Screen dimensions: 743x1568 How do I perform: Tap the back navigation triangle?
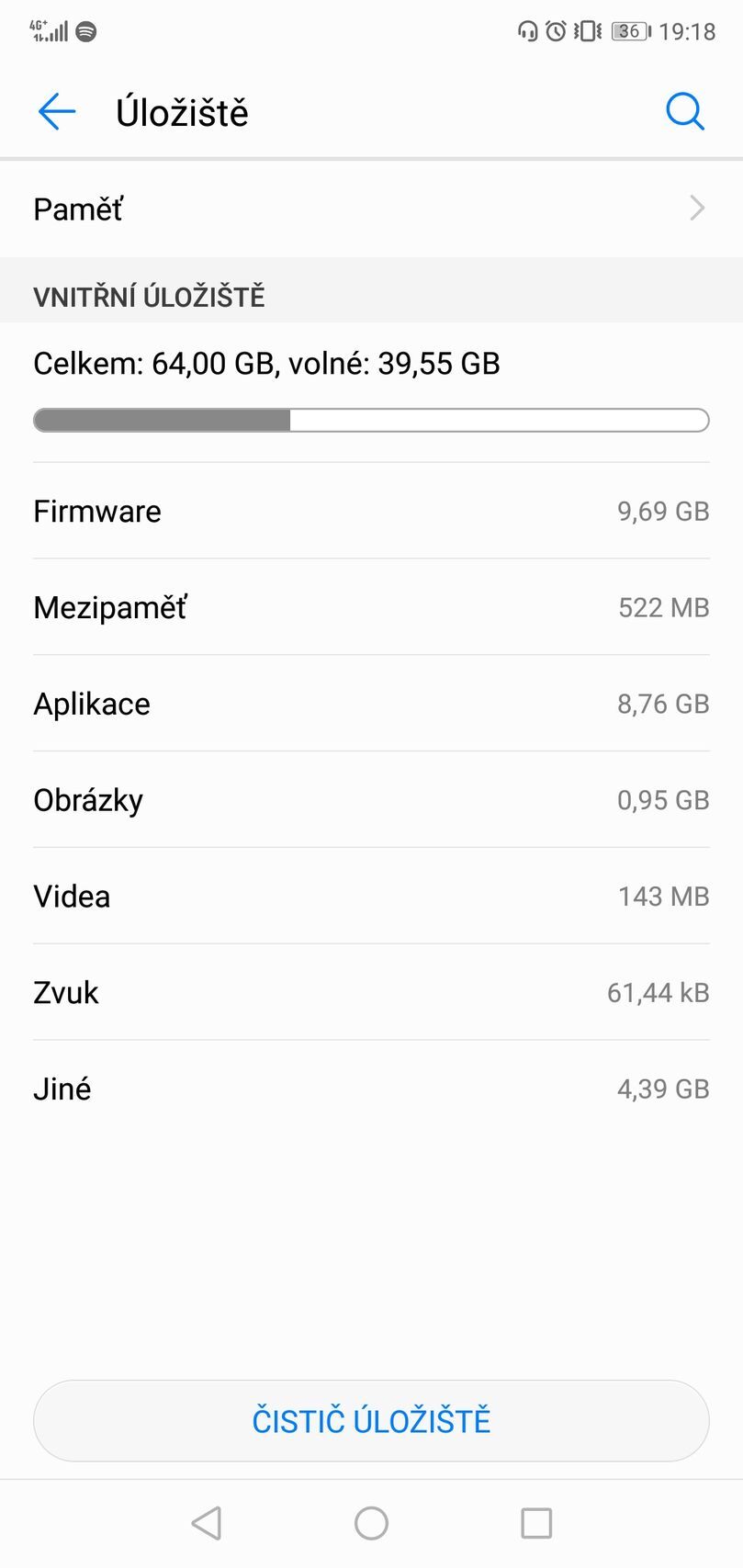[x=206, y=1521]
